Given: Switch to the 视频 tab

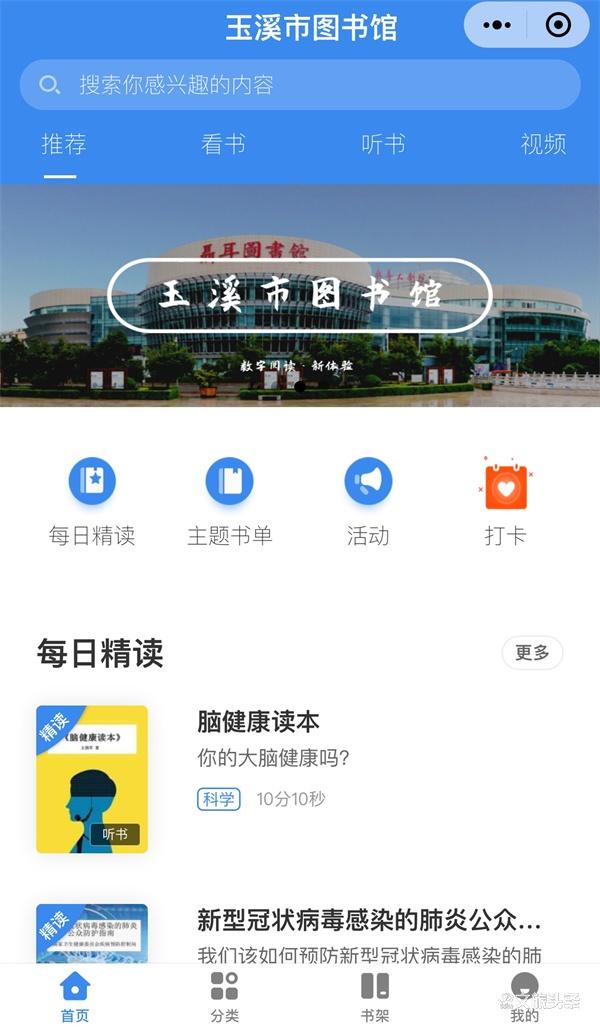Looking at the screenshot, I should (543, 144).
